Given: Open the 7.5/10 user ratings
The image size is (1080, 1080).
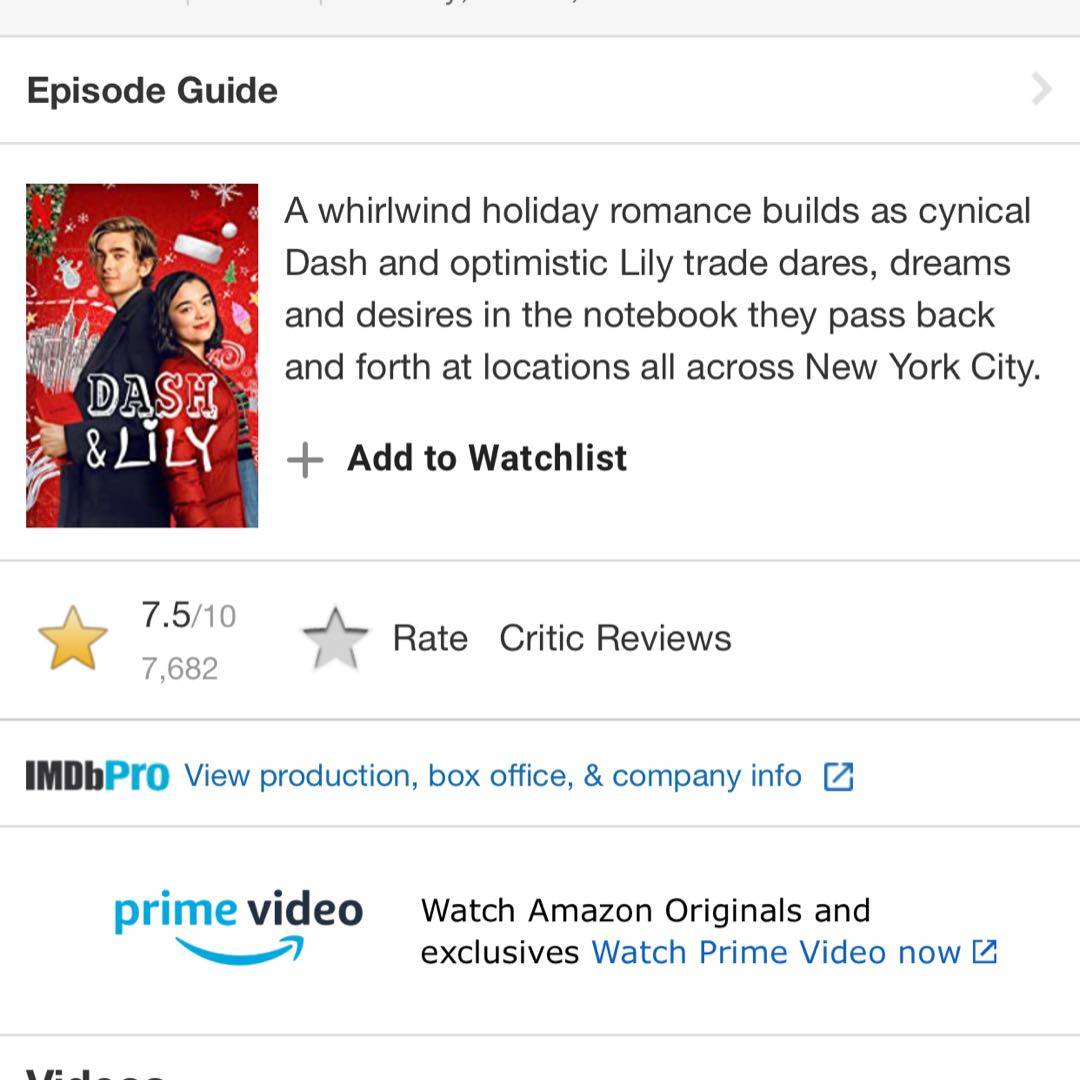Looking at the screenshot, I should pyautogui.click(x=140, y=640).
